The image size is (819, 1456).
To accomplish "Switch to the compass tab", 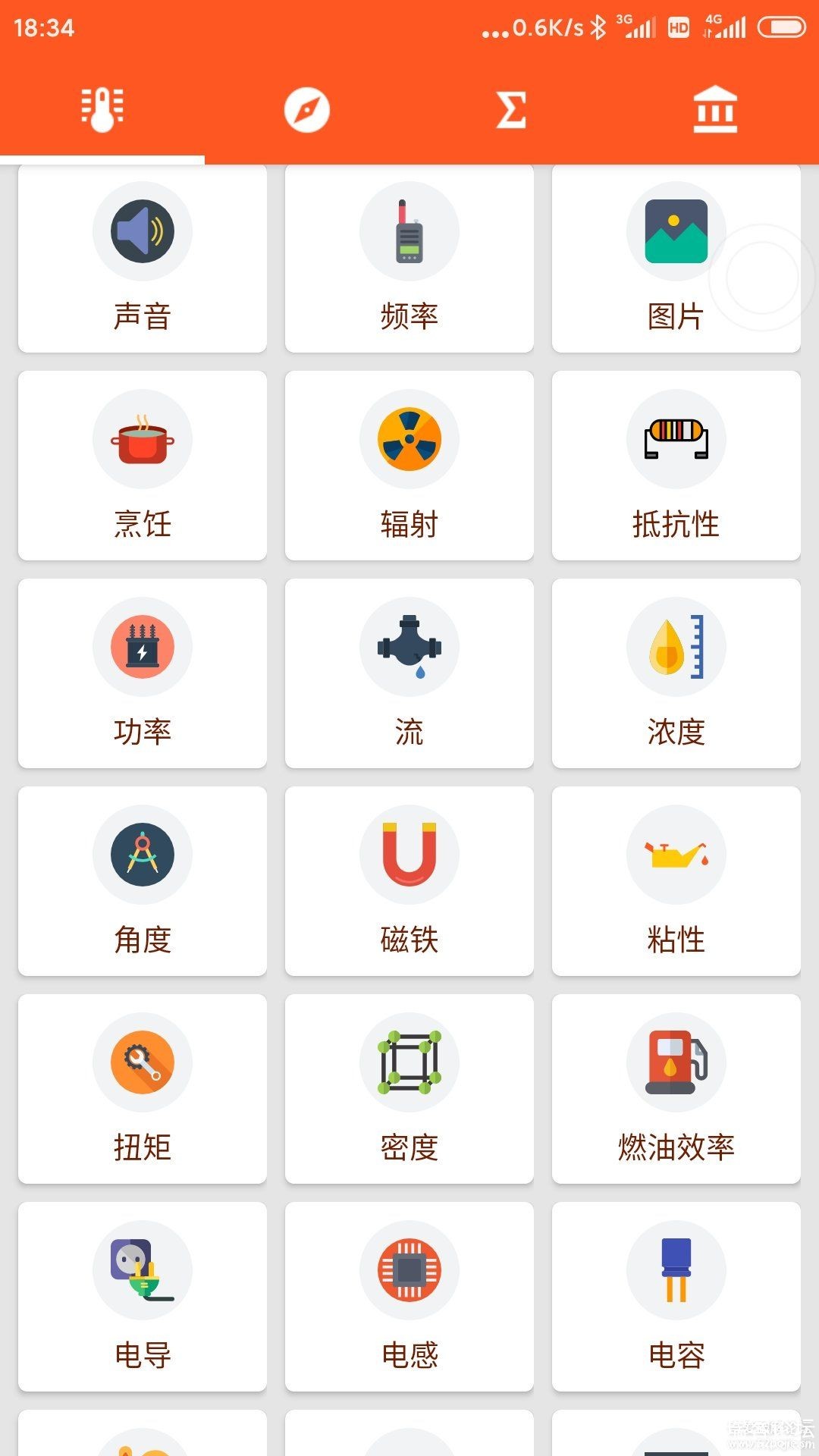I will coord(307,110).
